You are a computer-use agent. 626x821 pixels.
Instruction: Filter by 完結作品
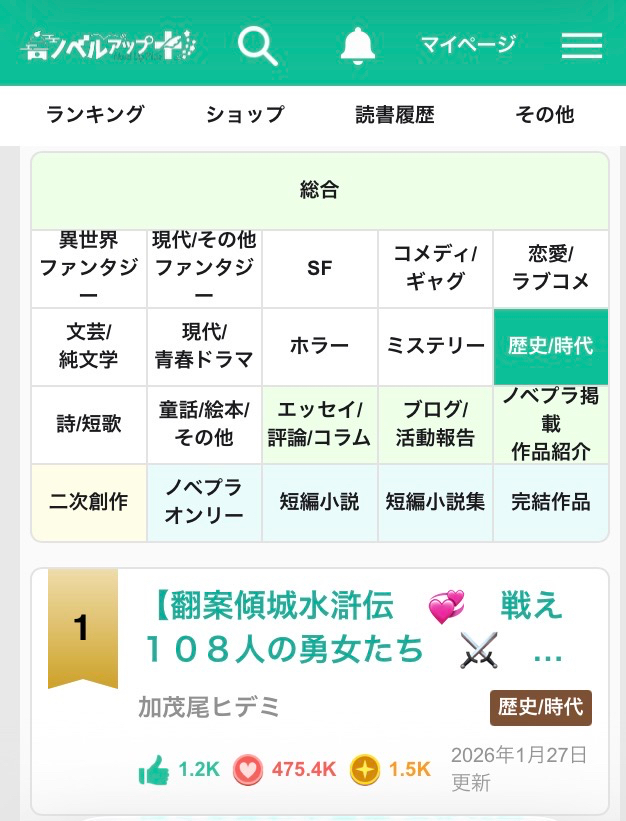click(551, 502)
